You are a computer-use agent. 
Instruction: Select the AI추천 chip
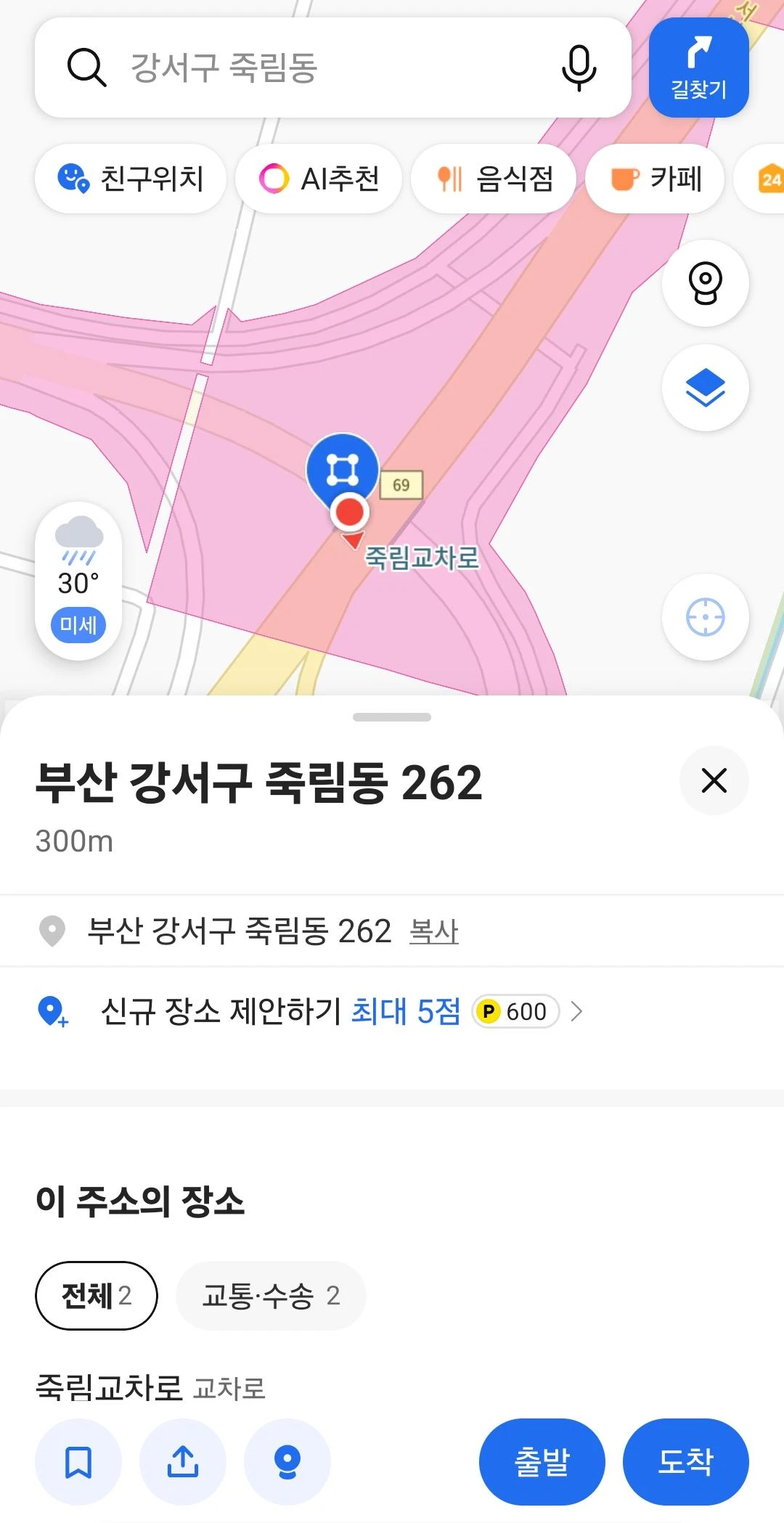pyautogui.click(x=319, y=179)
